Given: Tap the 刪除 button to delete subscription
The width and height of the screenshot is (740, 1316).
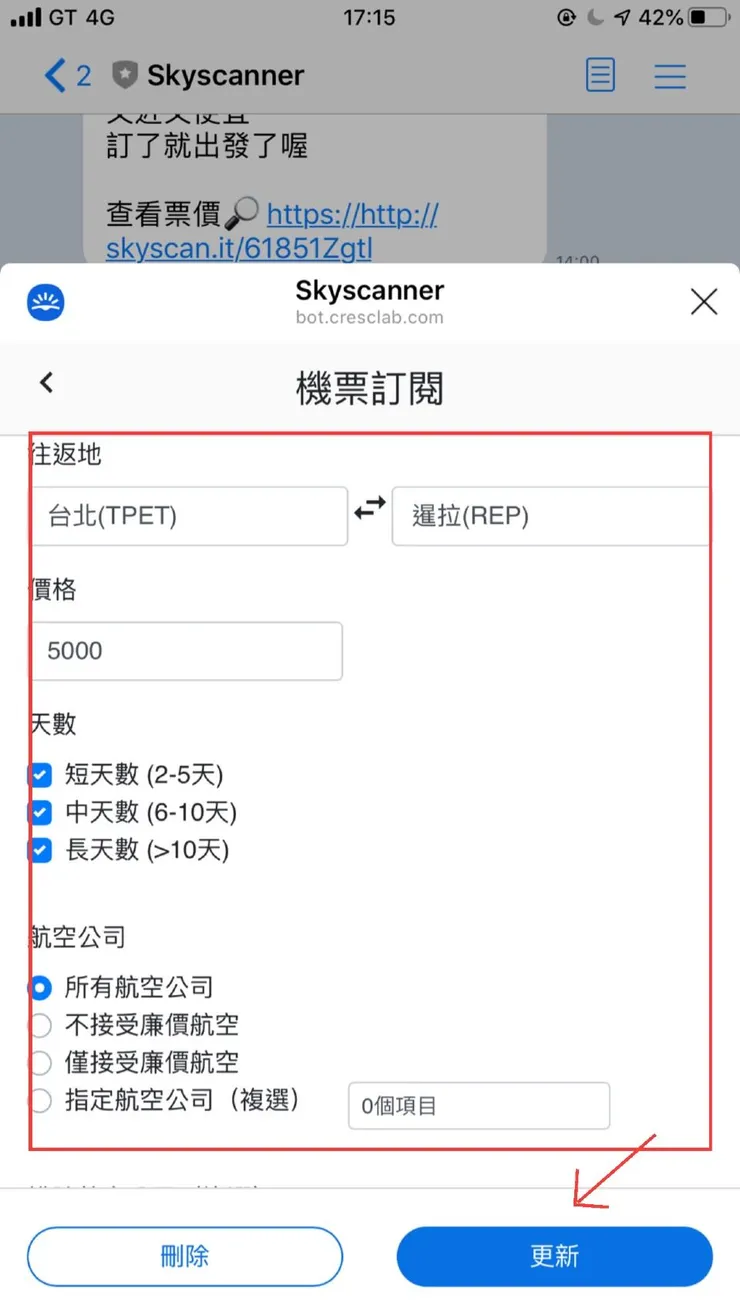Looking at the screenshot, I should (x=185, y=1256).
